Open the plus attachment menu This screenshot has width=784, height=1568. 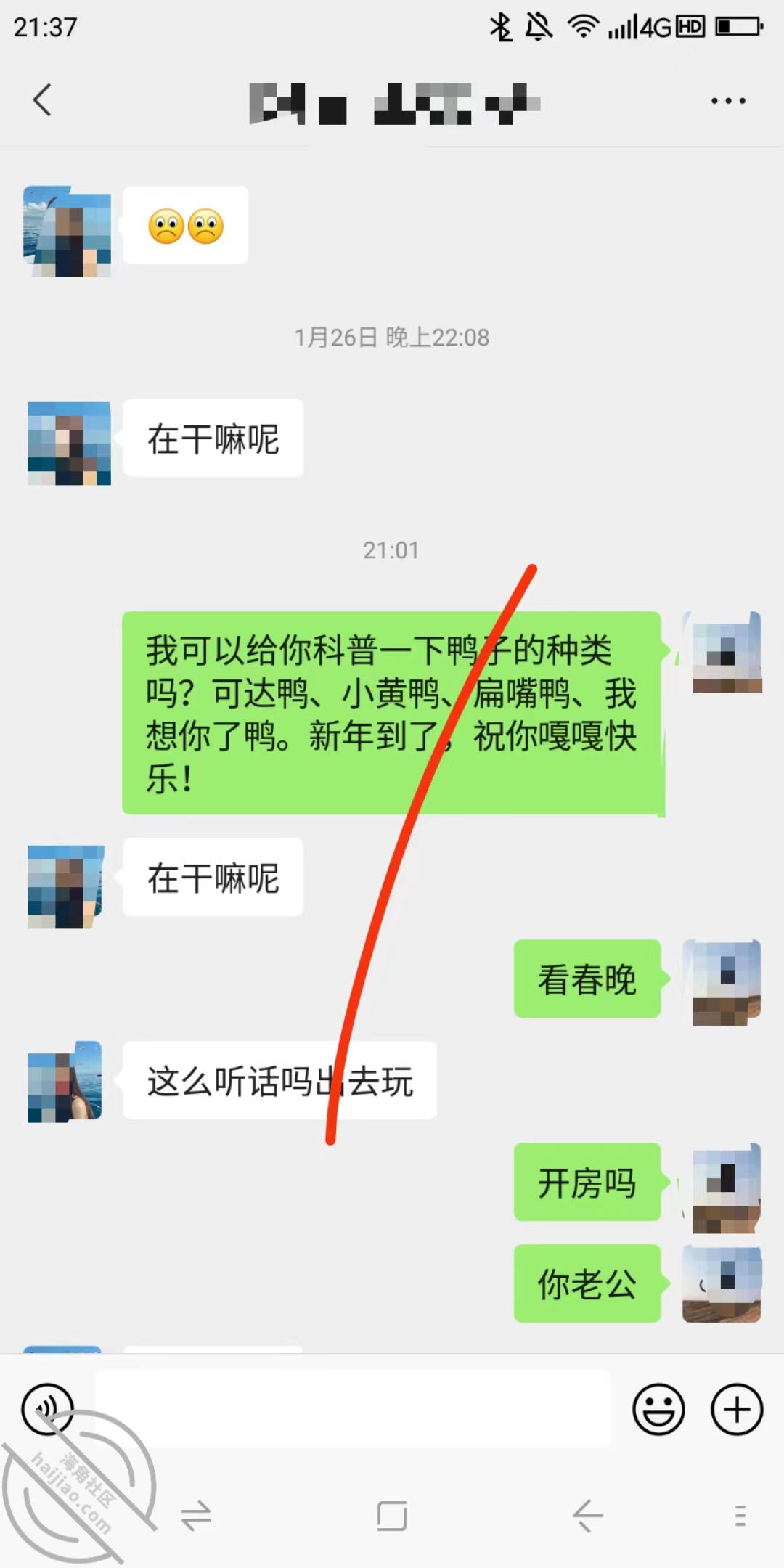coord(737,1409)
